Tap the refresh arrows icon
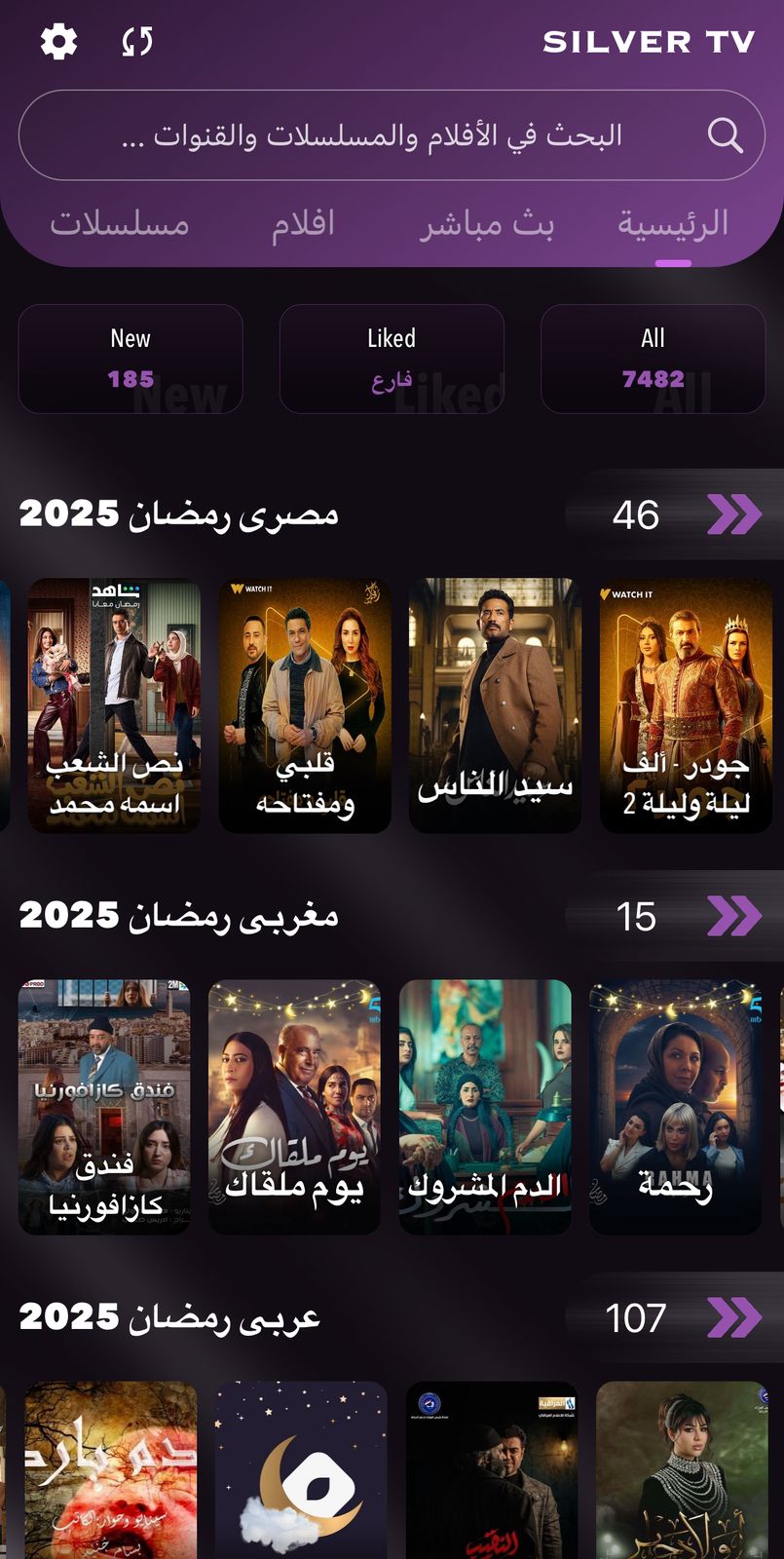Viewport: 784px width, 1559px height. point(137,42)
